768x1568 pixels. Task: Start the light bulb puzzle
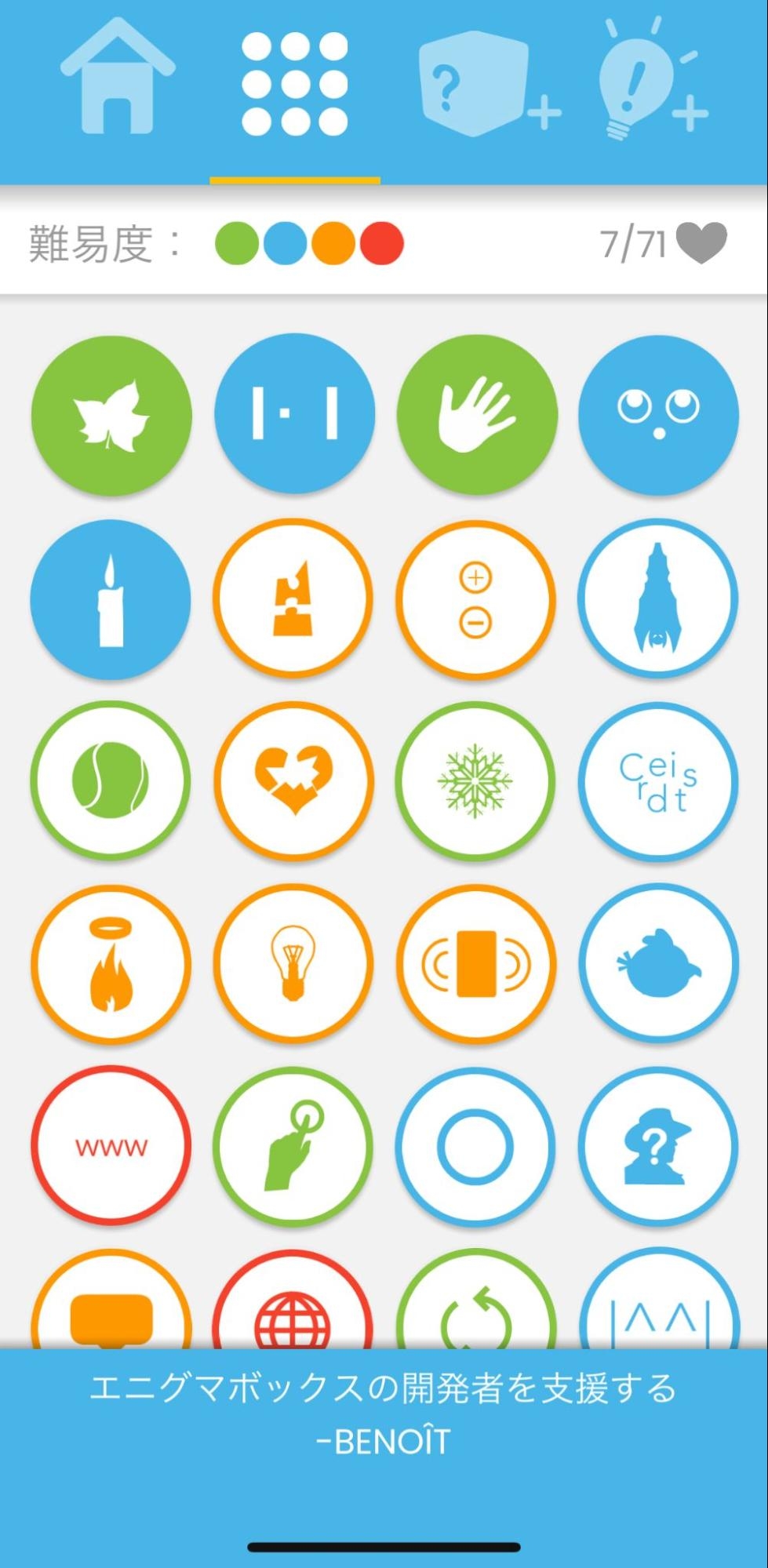pyautogui.click(x=294, y=964)
